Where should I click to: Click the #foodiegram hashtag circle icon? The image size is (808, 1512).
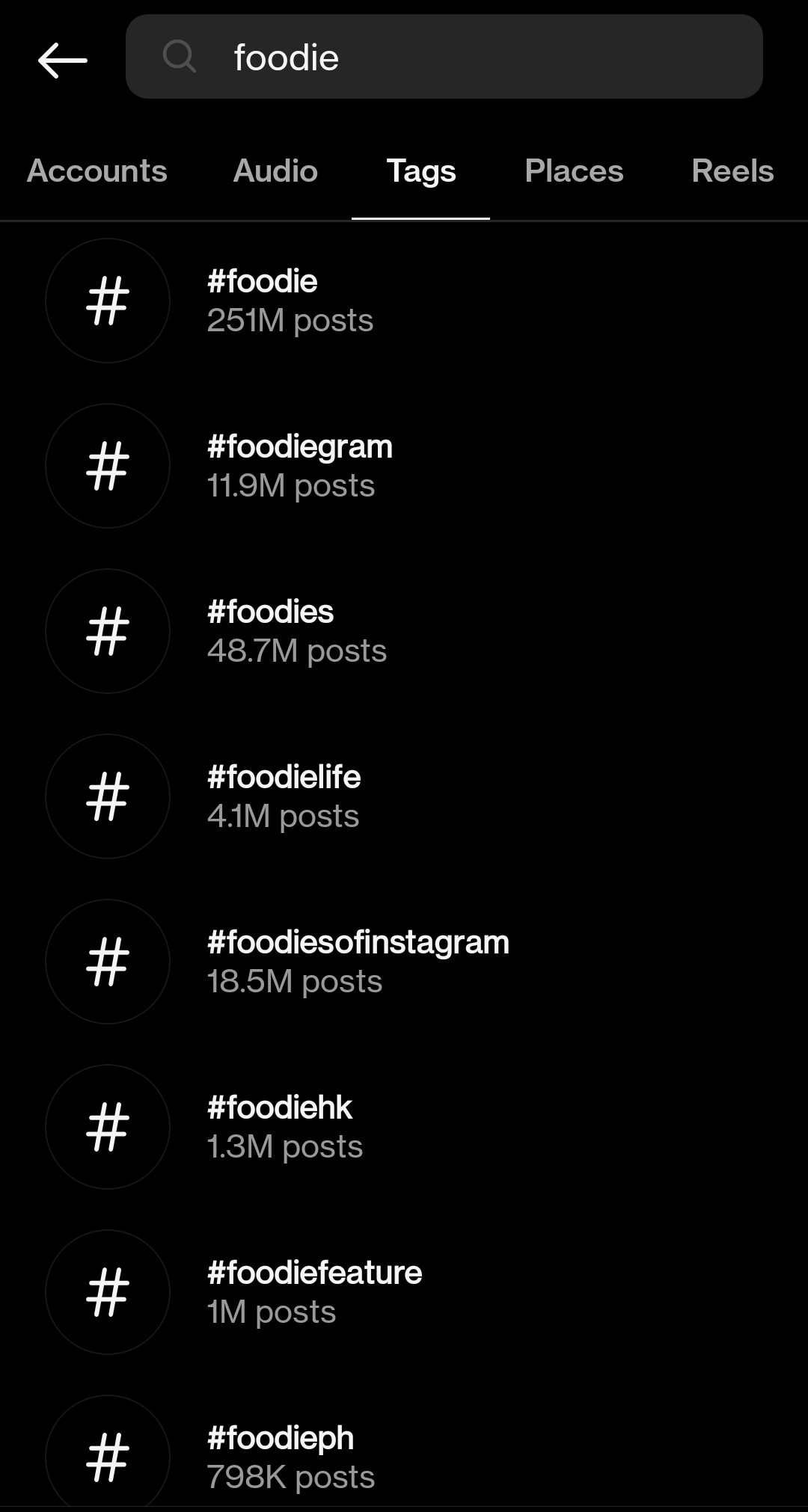(108, 465)
